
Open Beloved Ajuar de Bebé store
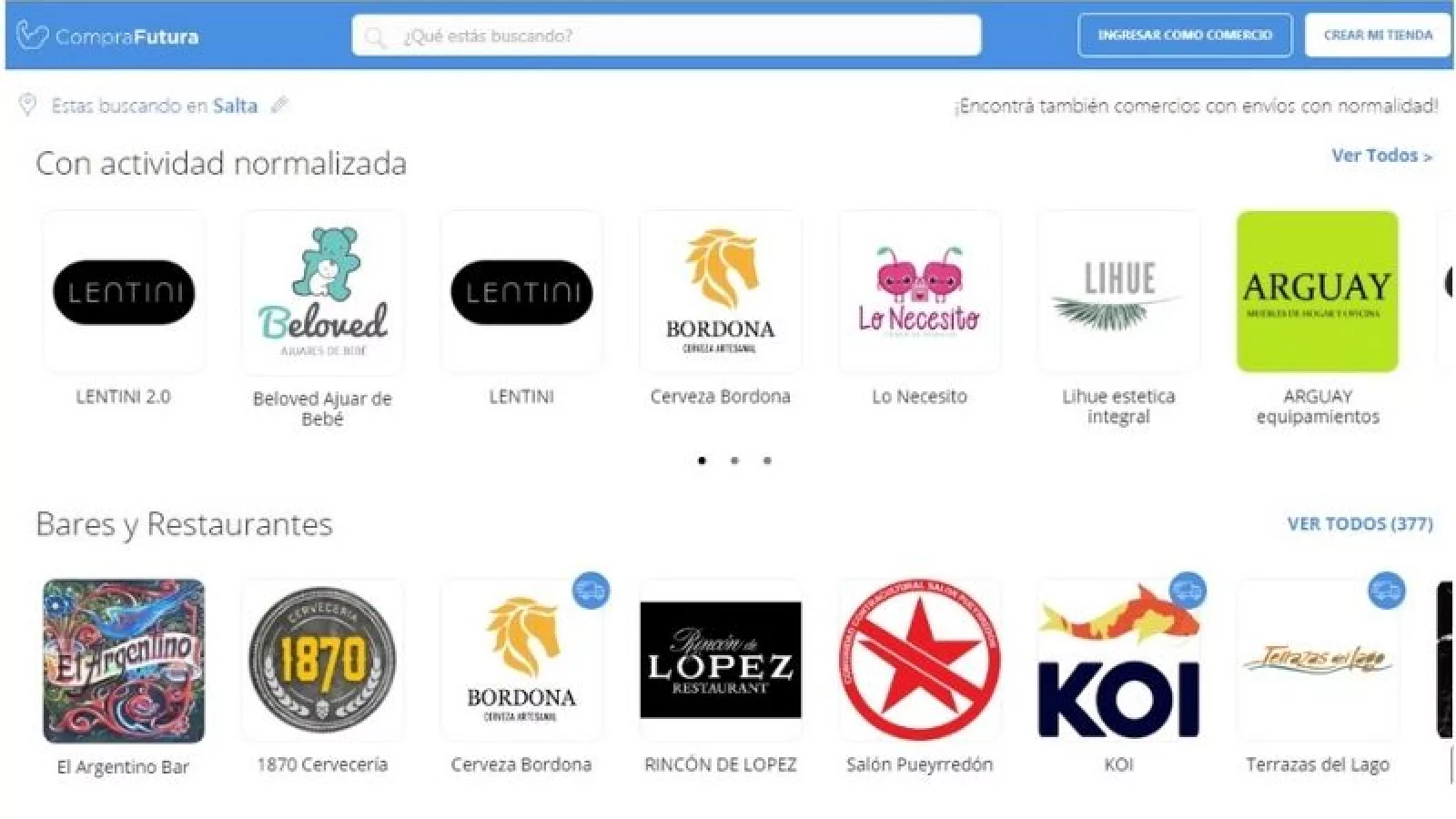[x=322, y=292]
